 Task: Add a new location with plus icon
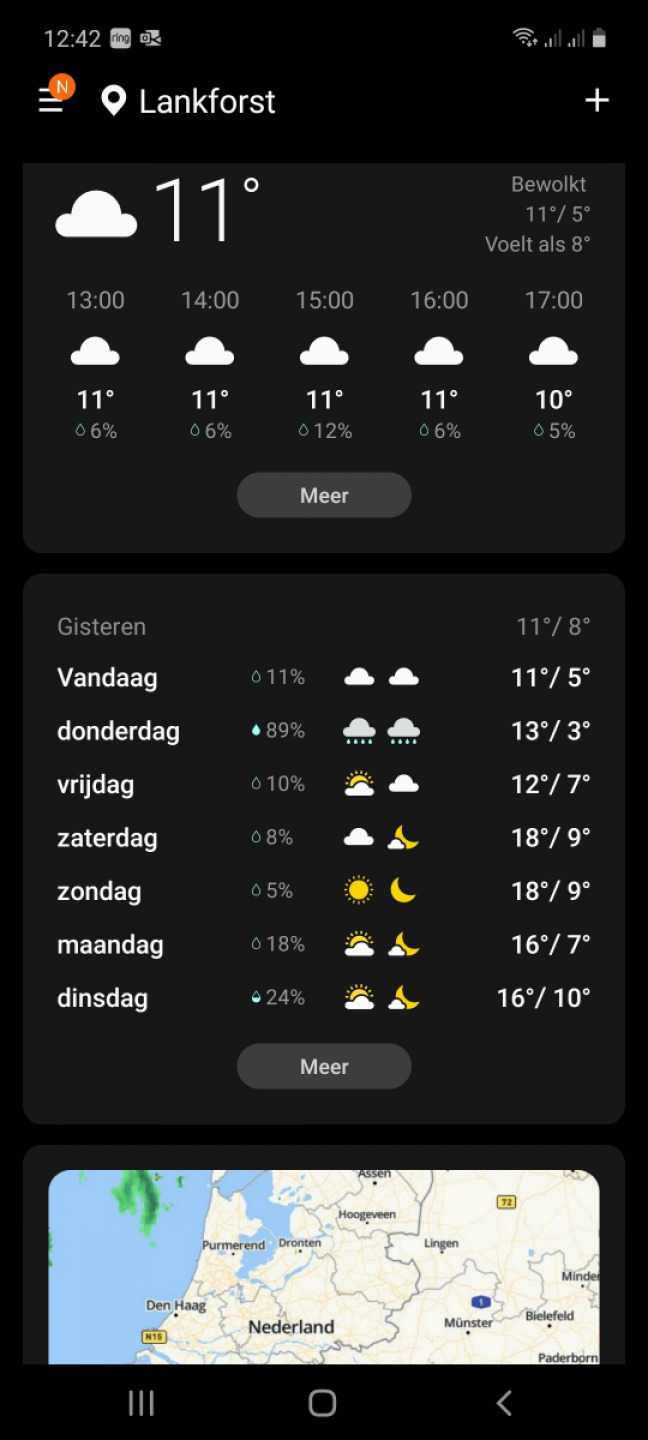[597, 100]
